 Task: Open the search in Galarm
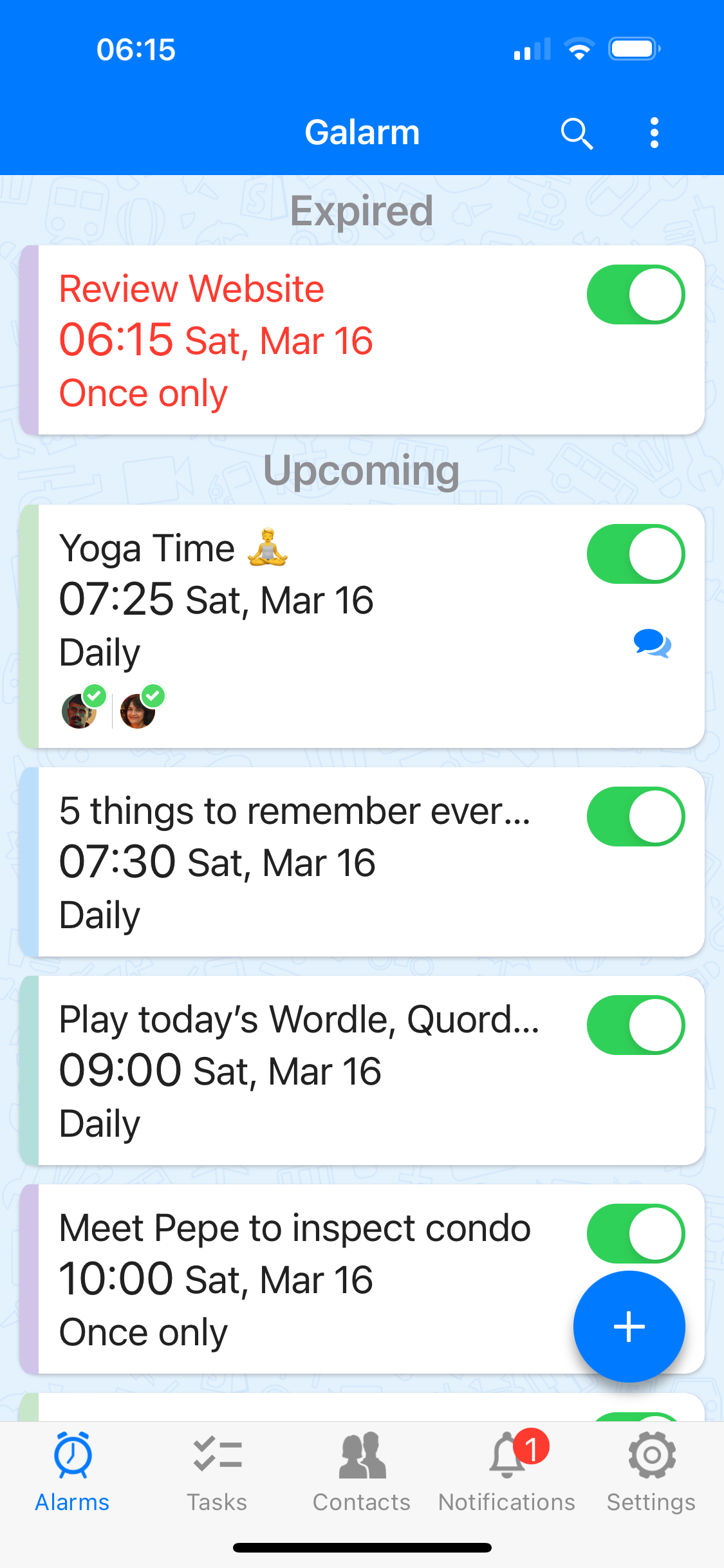pos(577,132)
